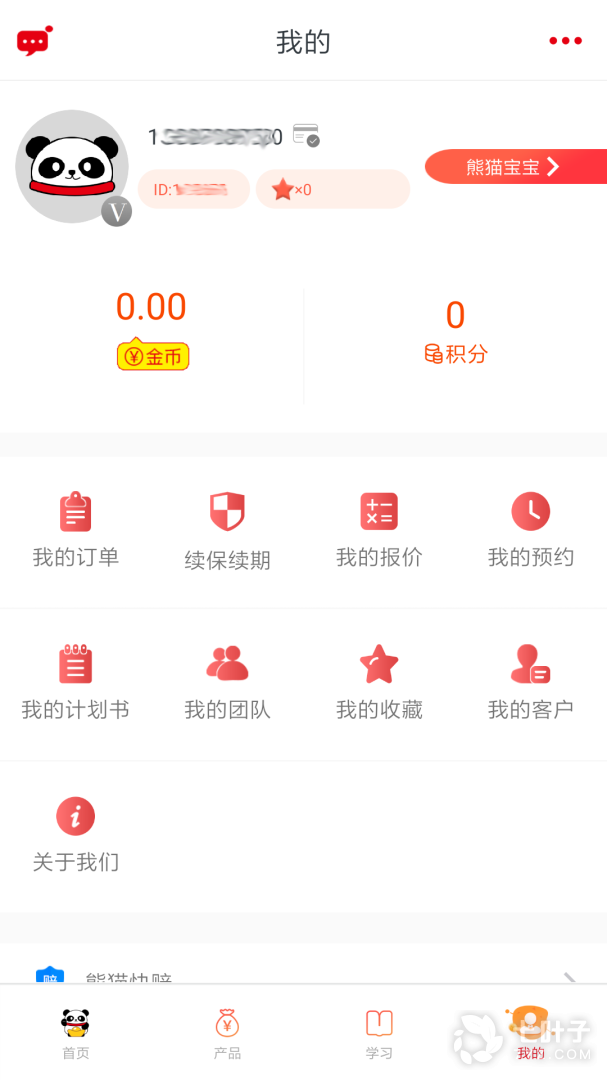The image size is (607, 1080).
Task: Tap the 熊猫宝宝 button
Action: 515,167
